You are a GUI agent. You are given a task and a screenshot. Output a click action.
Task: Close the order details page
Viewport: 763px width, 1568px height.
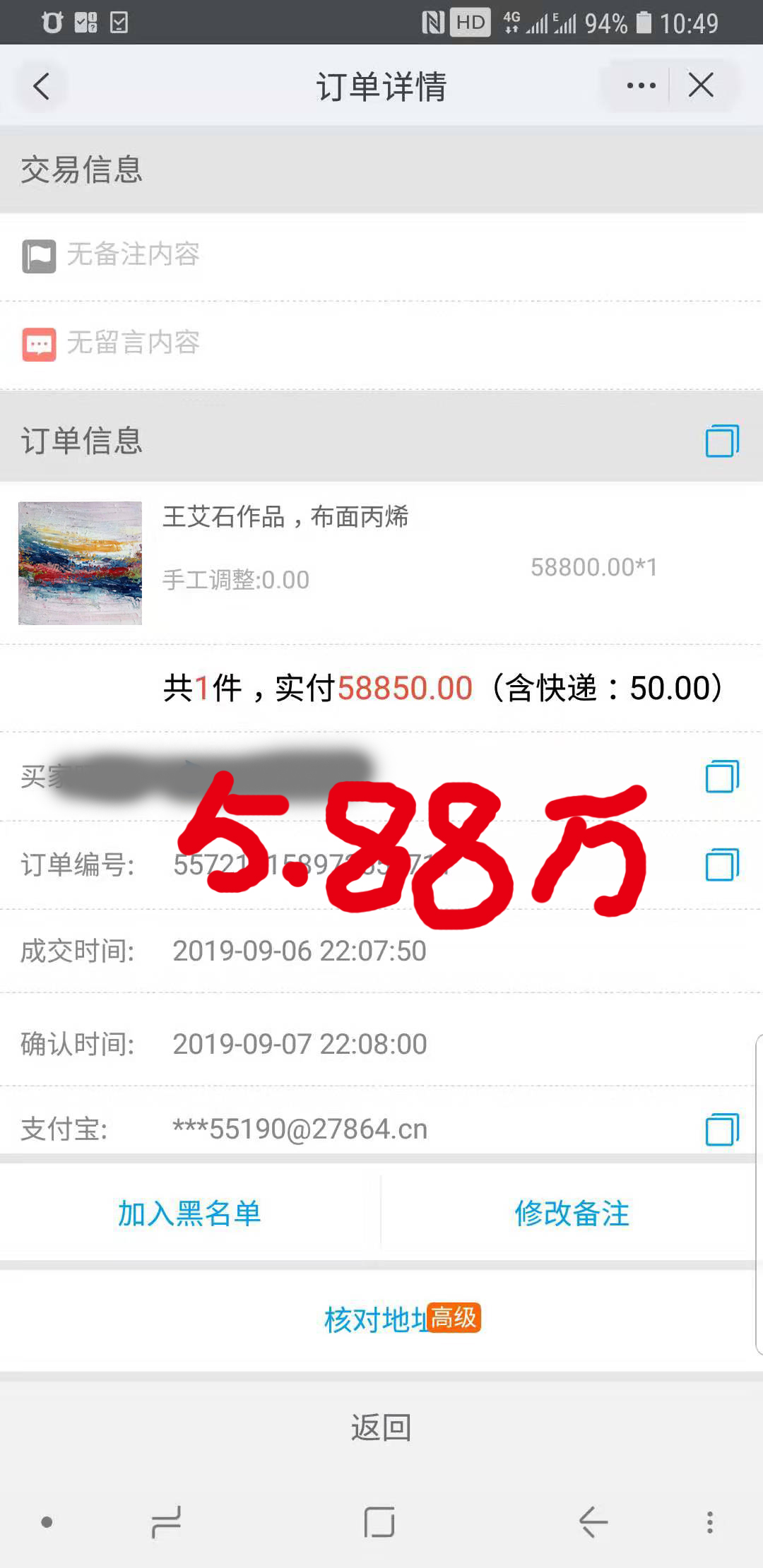point(701,85)
